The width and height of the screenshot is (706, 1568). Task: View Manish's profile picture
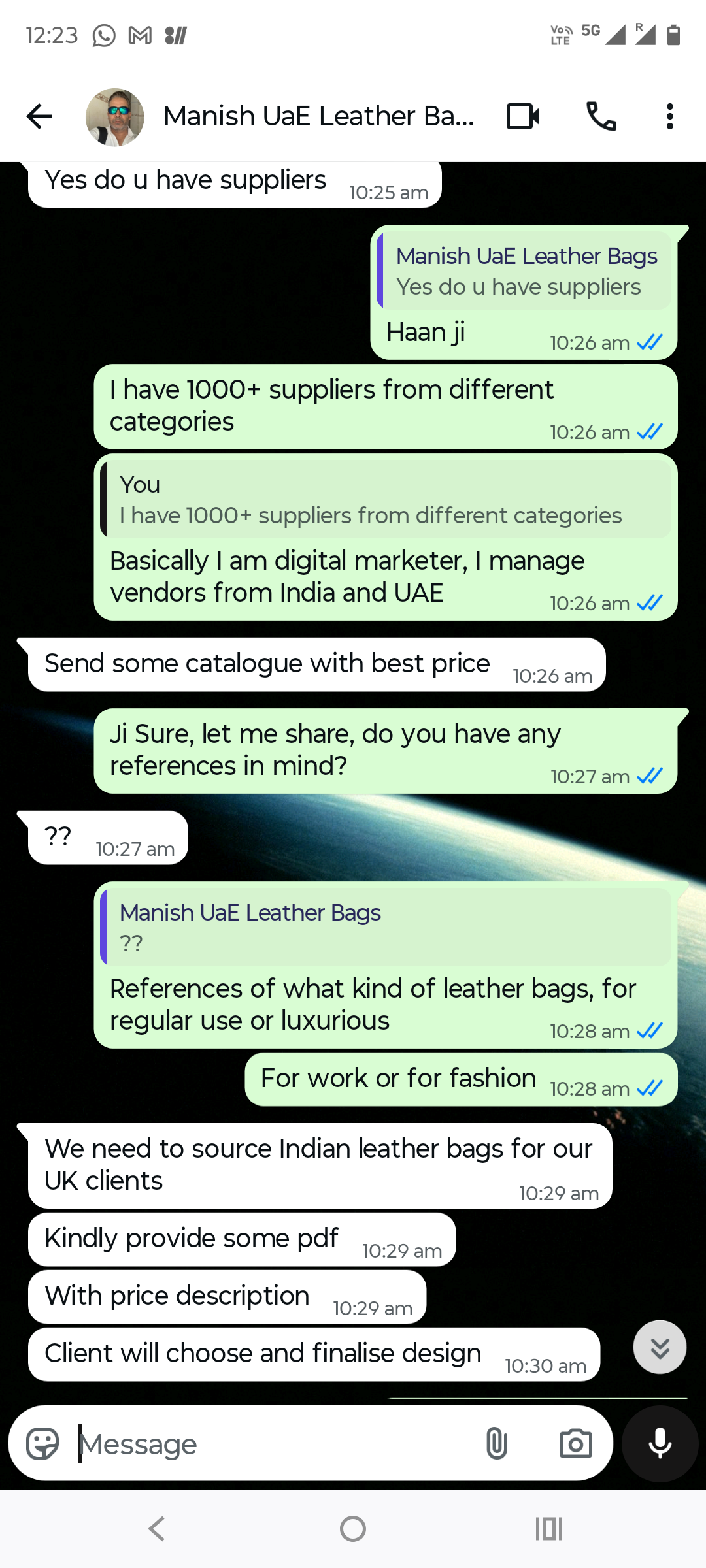(x=115, y=116)
